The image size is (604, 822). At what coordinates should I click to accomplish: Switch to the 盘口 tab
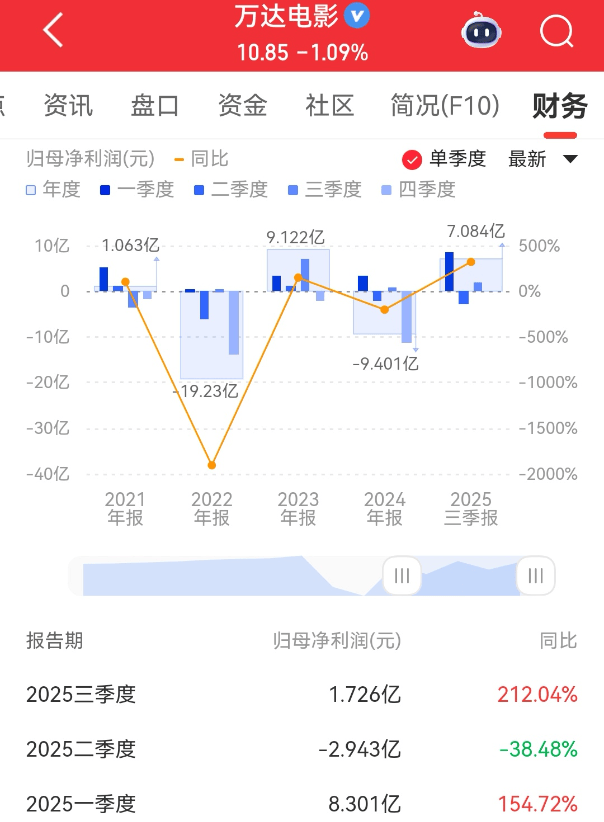[x=155, y=105]
